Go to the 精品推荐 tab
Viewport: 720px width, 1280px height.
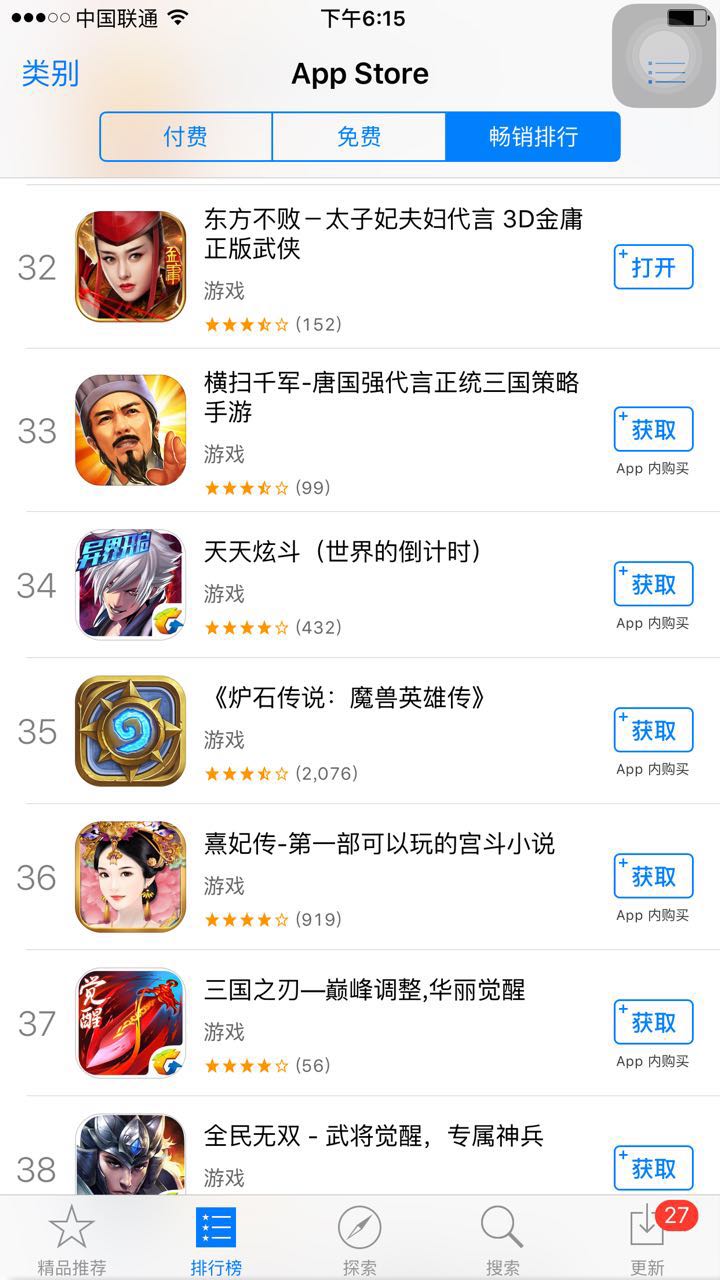(72, 1240)
